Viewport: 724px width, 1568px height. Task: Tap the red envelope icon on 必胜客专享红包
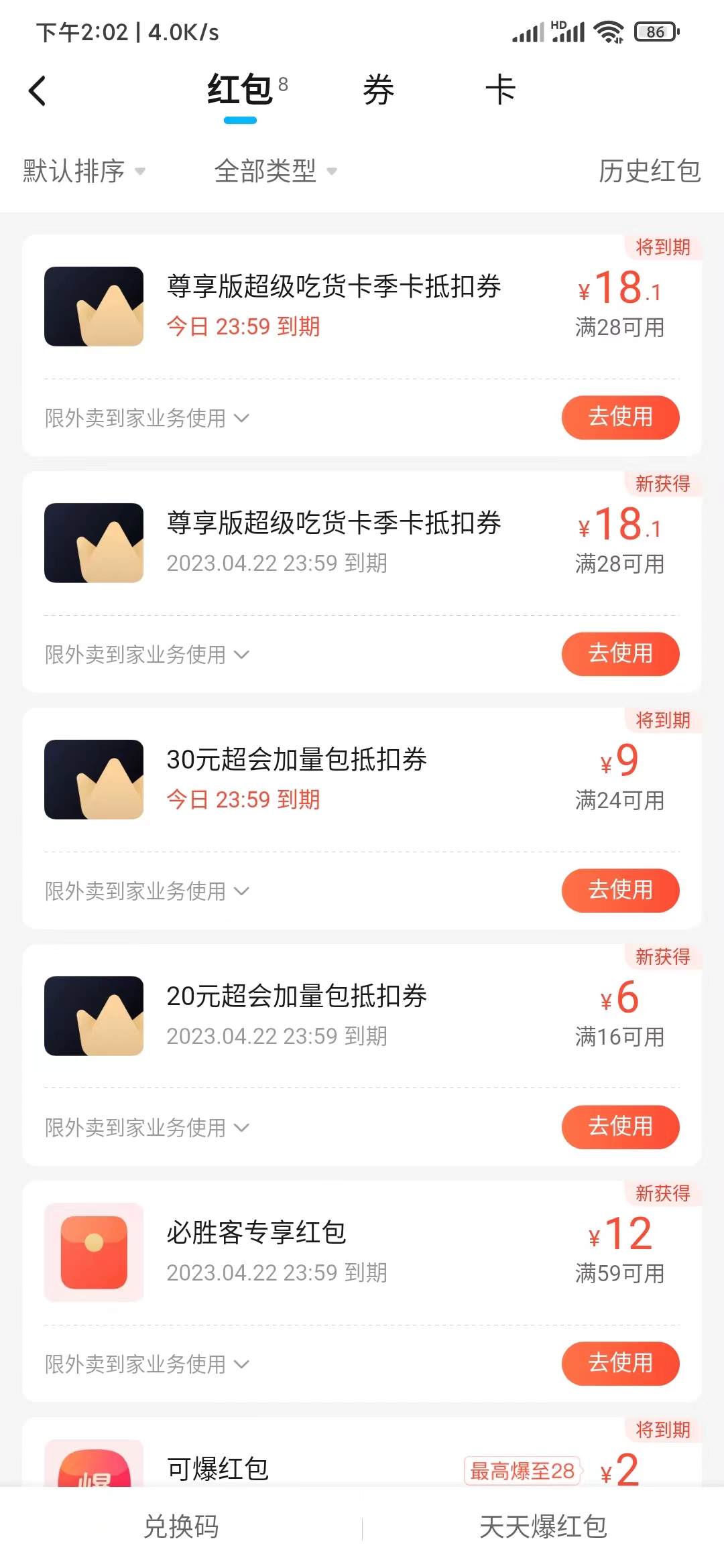coord(94,1252)
